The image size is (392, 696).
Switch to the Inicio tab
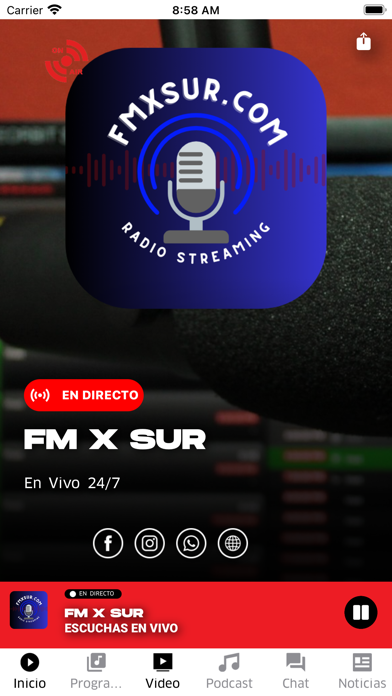click(30, 671)
